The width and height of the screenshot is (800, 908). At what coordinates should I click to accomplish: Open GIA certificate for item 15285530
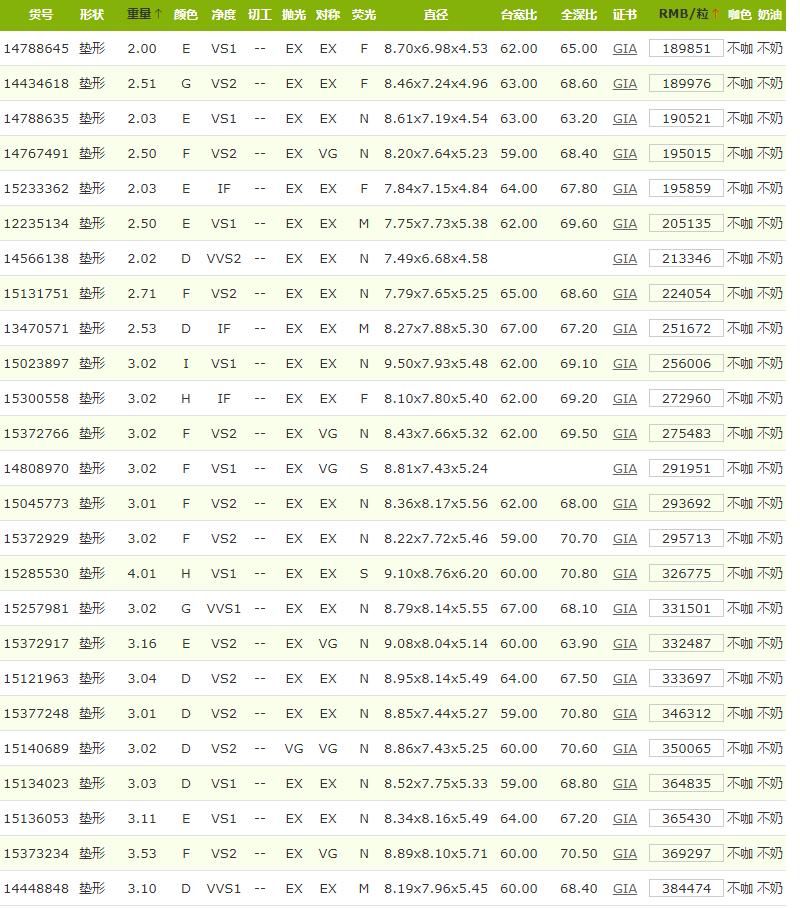(624, 573)
